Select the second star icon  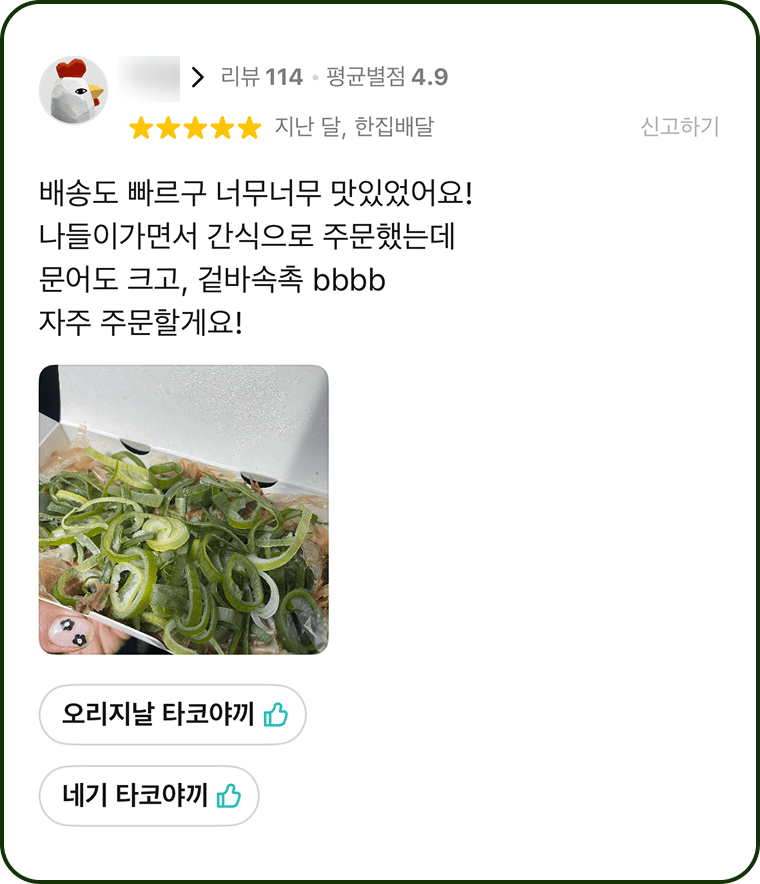170,128
